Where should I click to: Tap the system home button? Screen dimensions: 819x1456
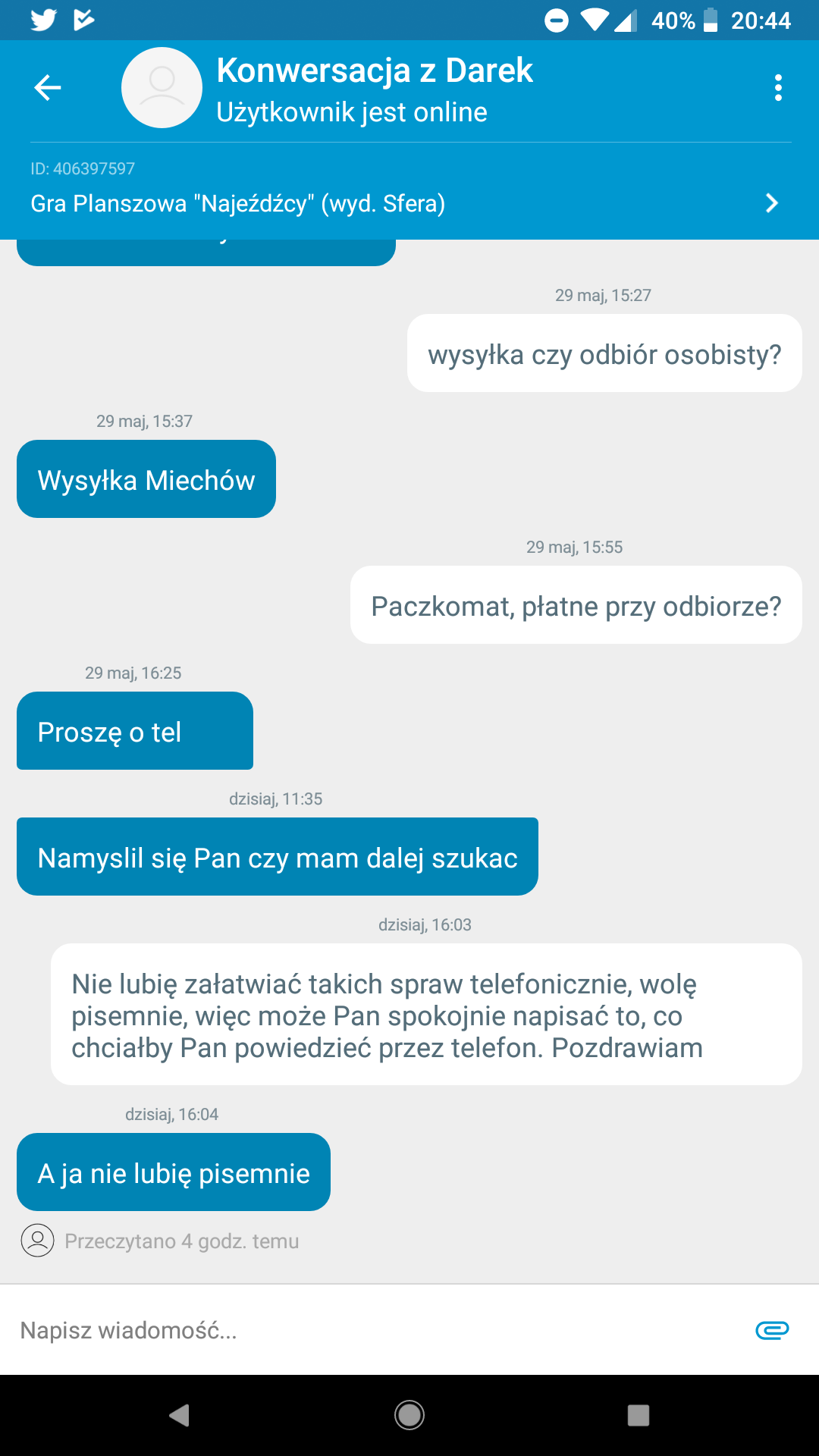pos(409,1415)
